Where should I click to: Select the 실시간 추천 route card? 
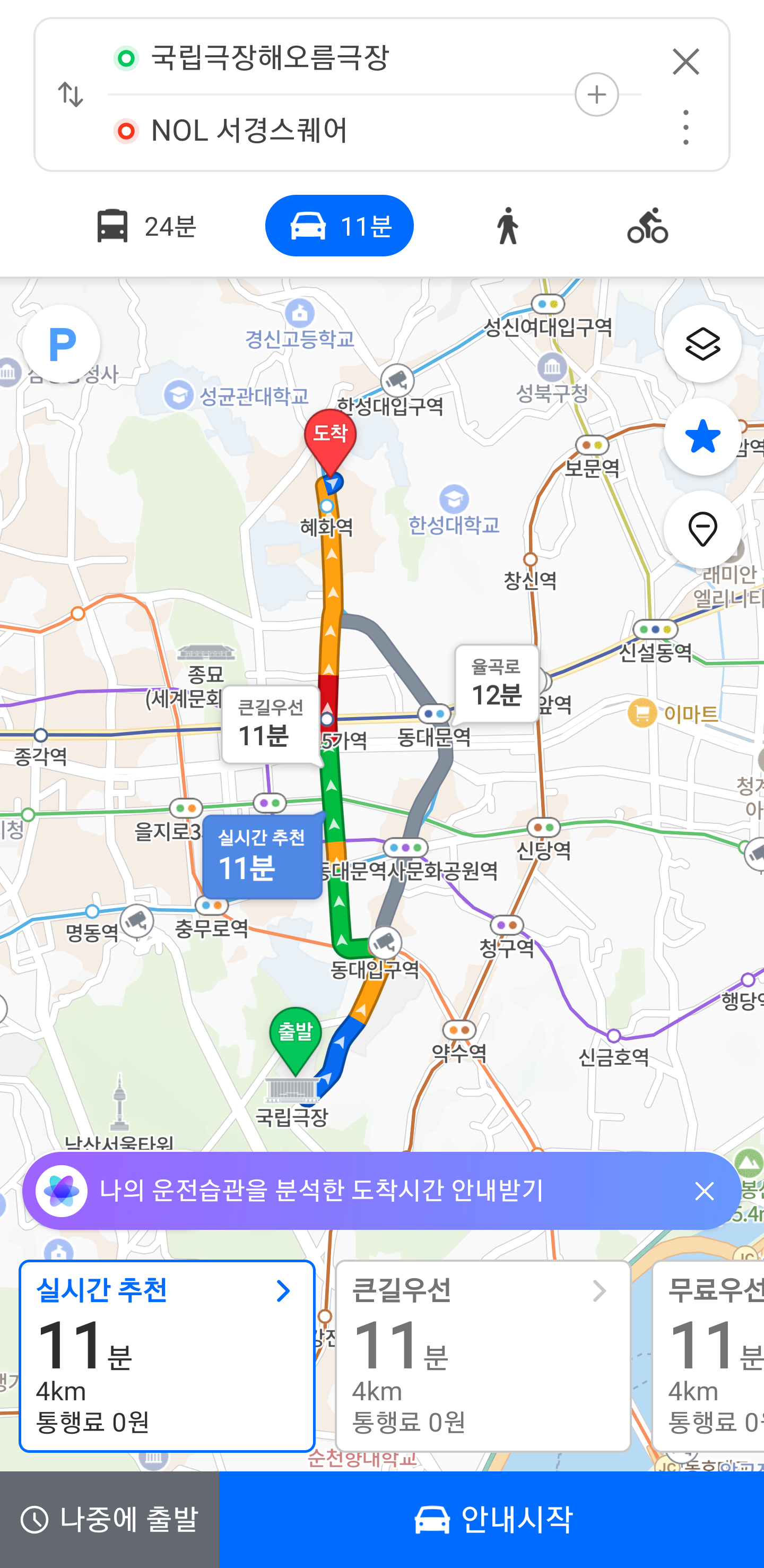point(167,1356)
